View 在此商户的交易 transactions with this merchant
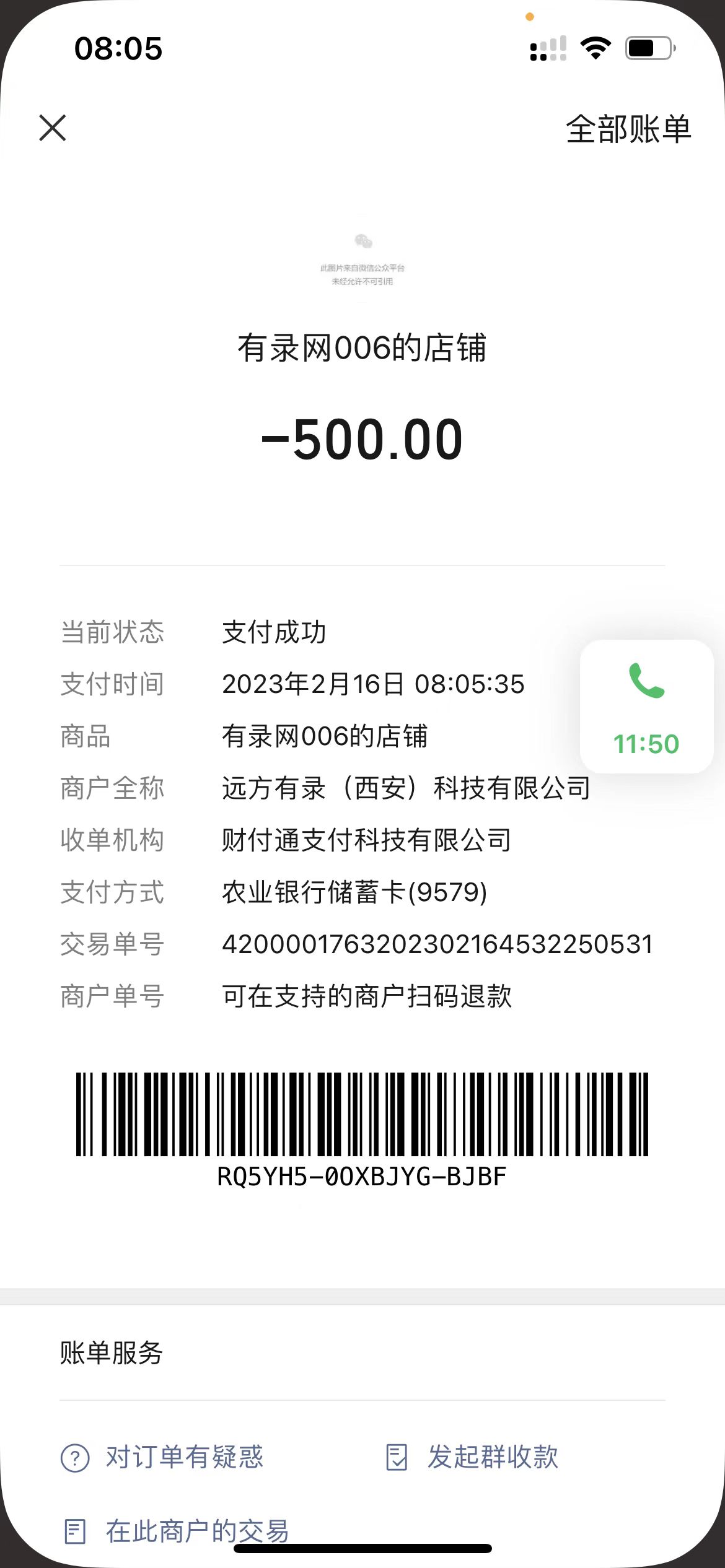Screen dimensions: 725x1568 tap(177, 1531)
